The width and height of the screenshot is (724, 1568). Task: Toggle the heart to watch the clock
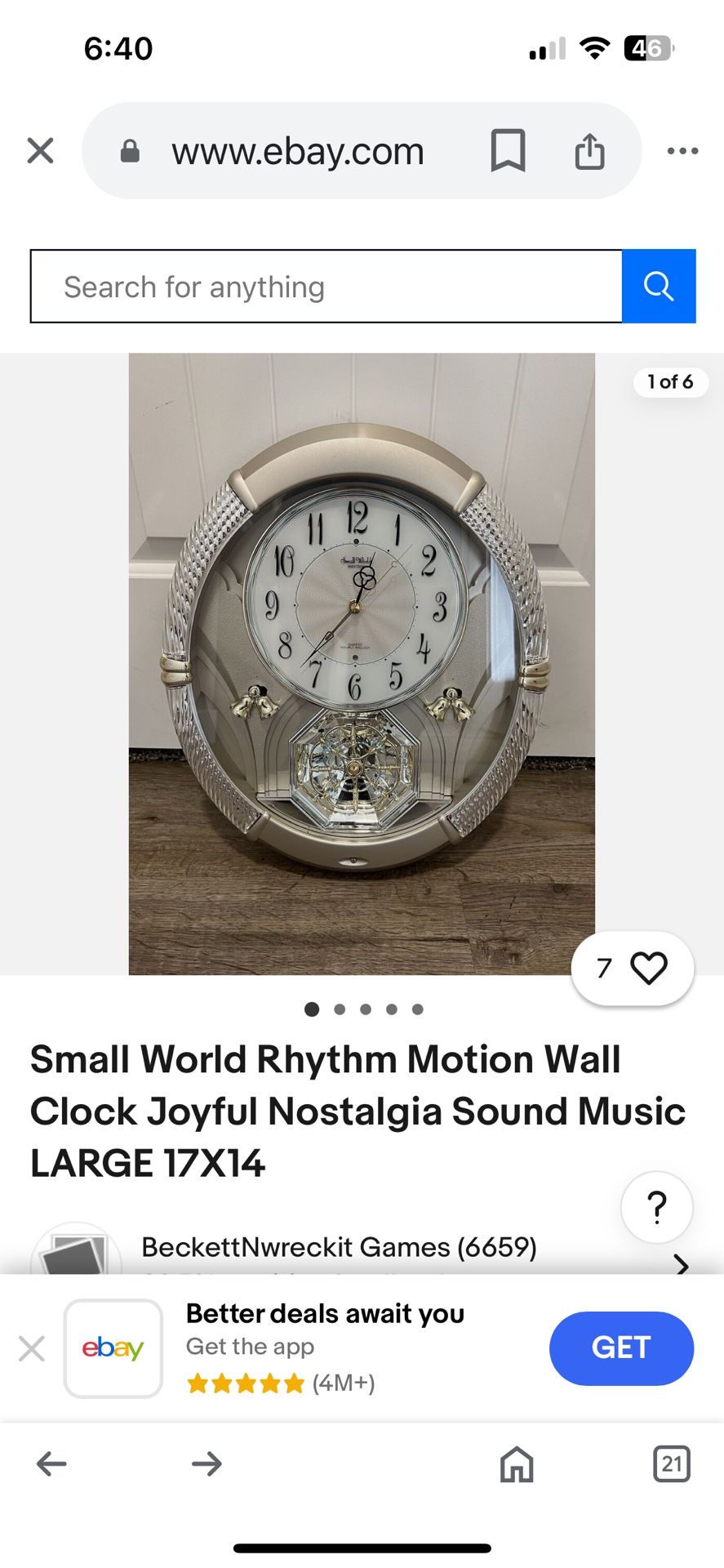649,967
